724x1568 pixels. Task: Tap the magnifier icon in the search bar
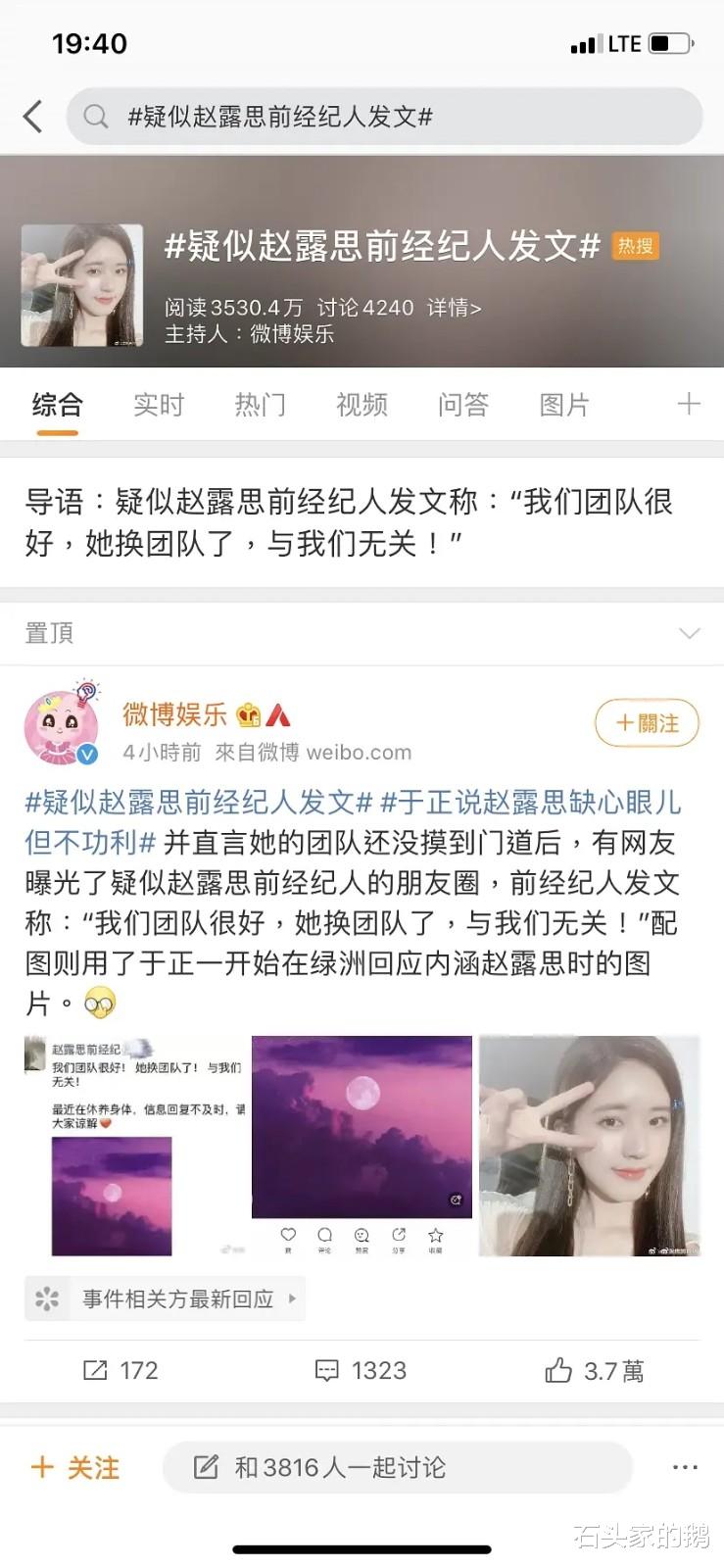coord(95,116)
